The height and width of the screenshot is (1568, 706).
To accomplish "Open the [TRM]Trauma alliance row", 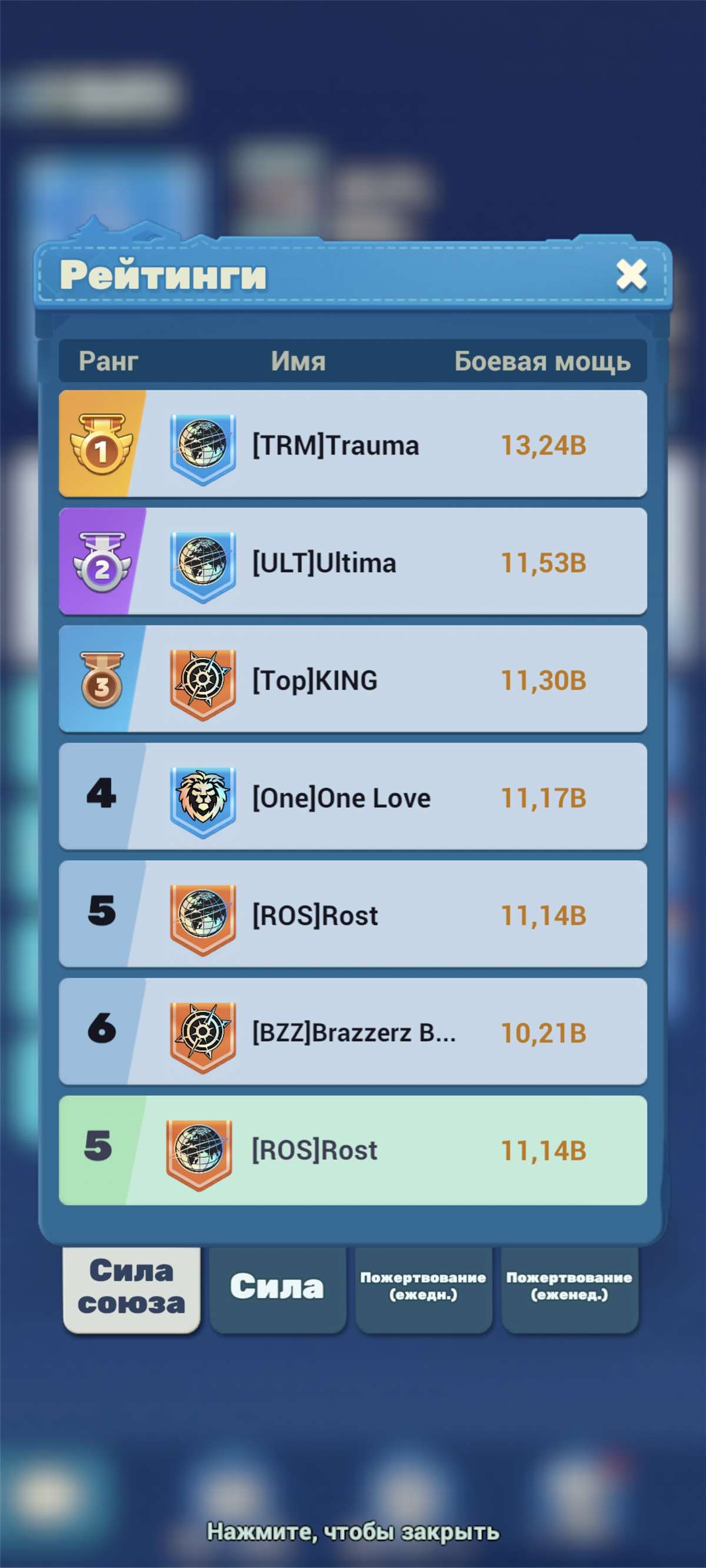I will [x=352, y=444].
